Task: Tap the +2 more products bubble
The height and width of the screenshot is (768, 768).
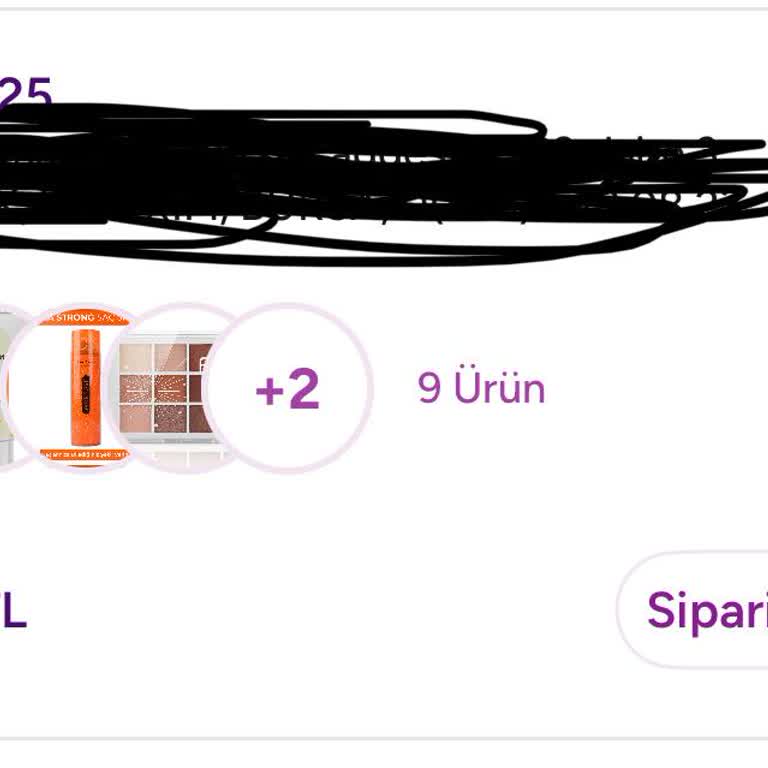Action: pos(288,388)
